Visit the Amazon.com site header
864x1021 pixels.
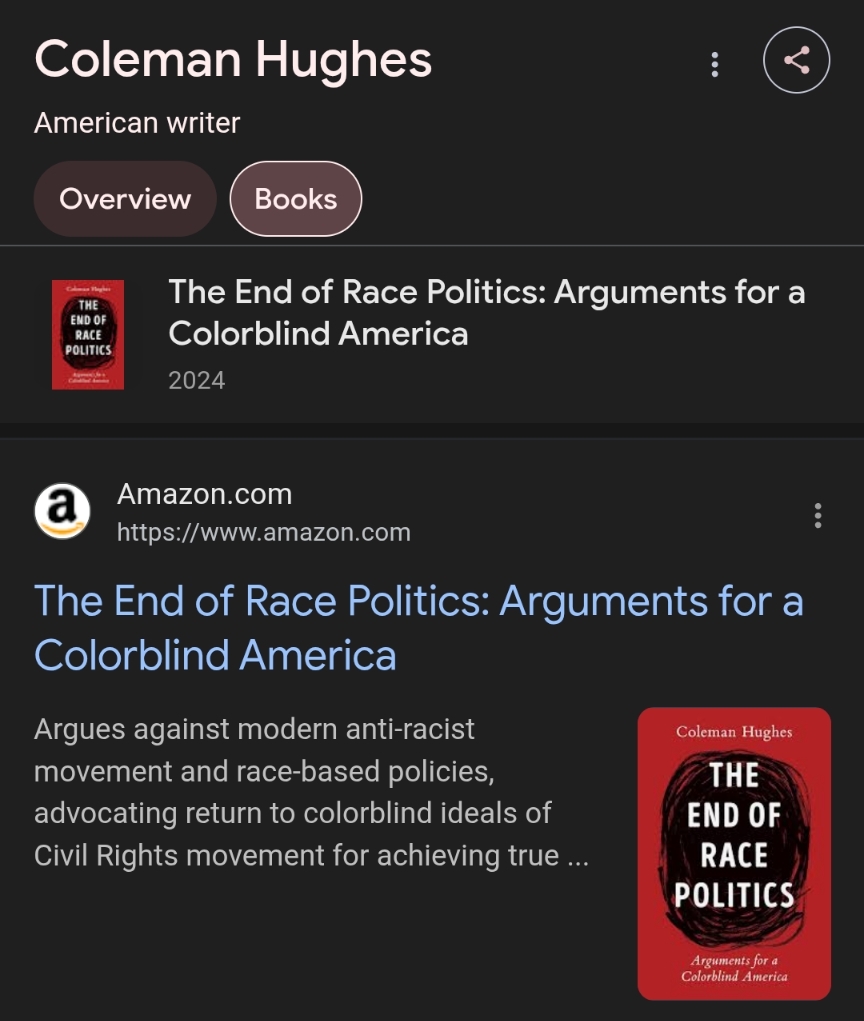pos(205,510)
